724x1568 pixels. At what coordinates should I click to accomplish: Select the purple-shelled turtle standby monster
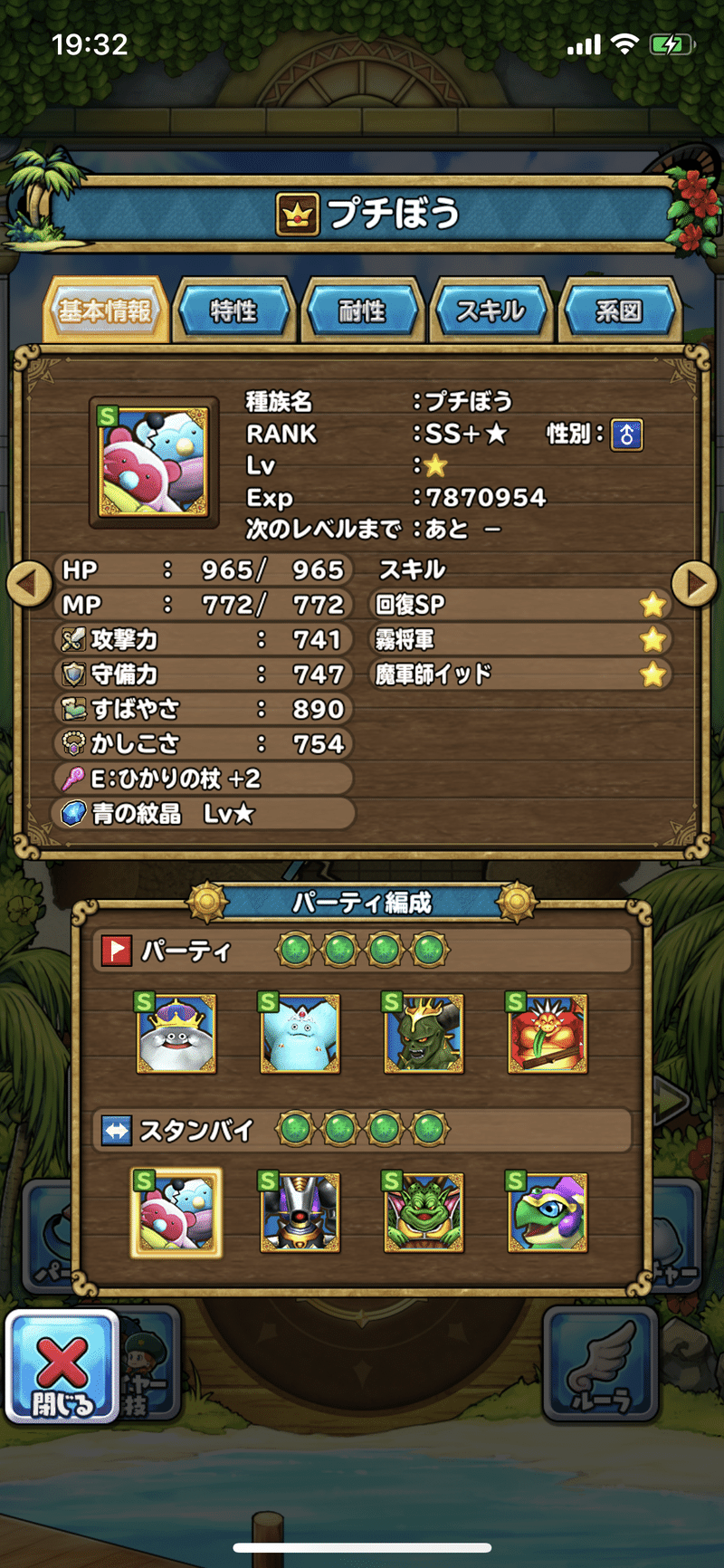[x=548, y=1212]
